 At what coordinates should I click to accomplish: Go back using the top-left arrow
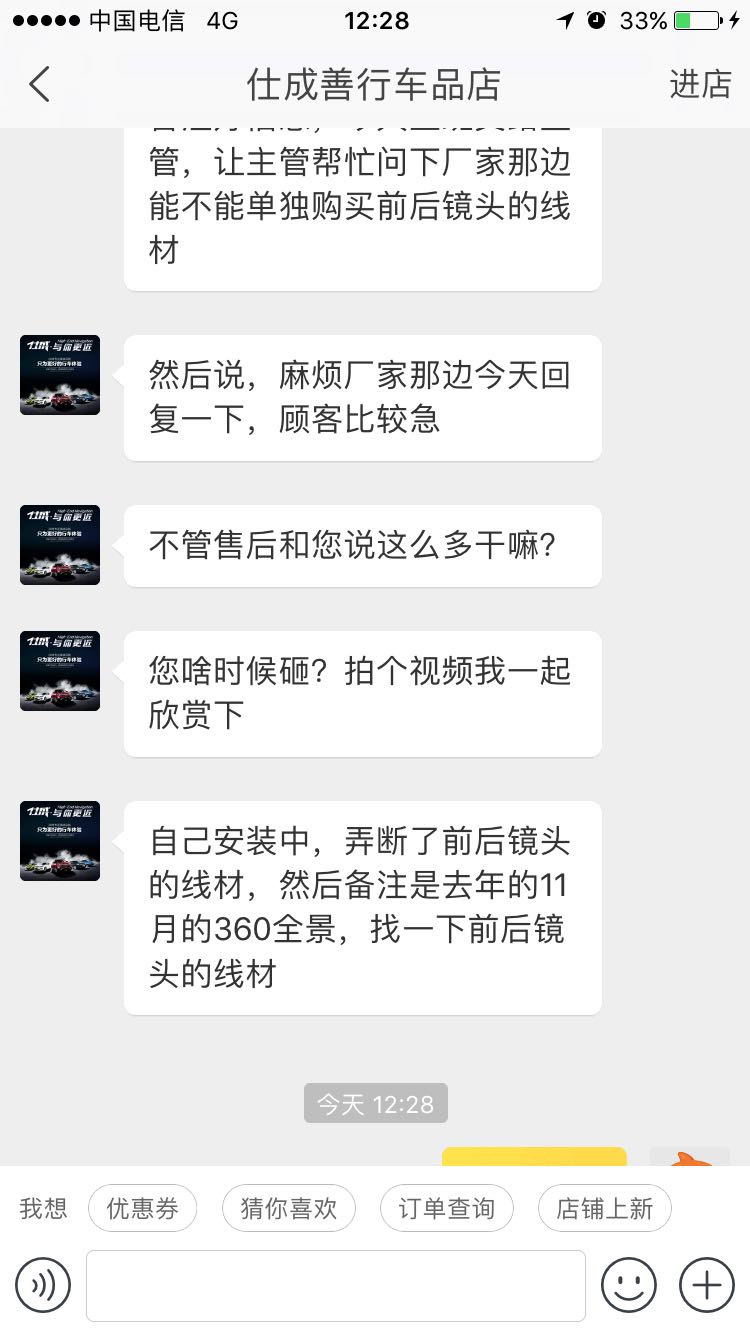click(40, 85)
